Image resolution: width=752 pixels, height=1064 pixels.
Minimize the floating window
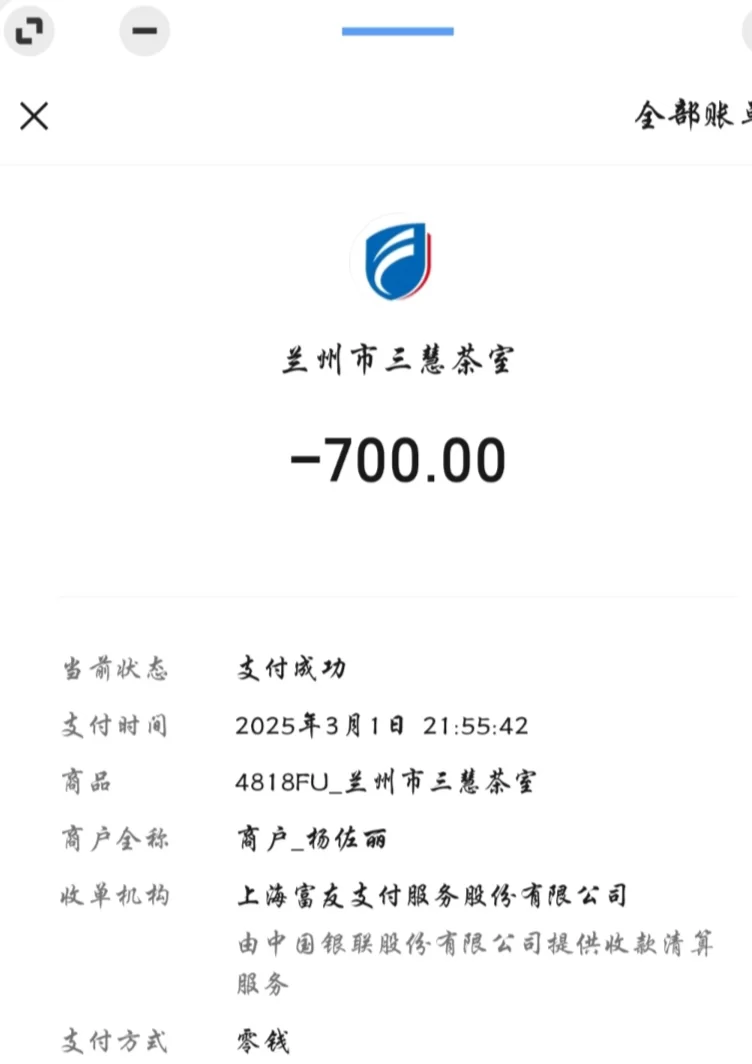coord(145,31)
